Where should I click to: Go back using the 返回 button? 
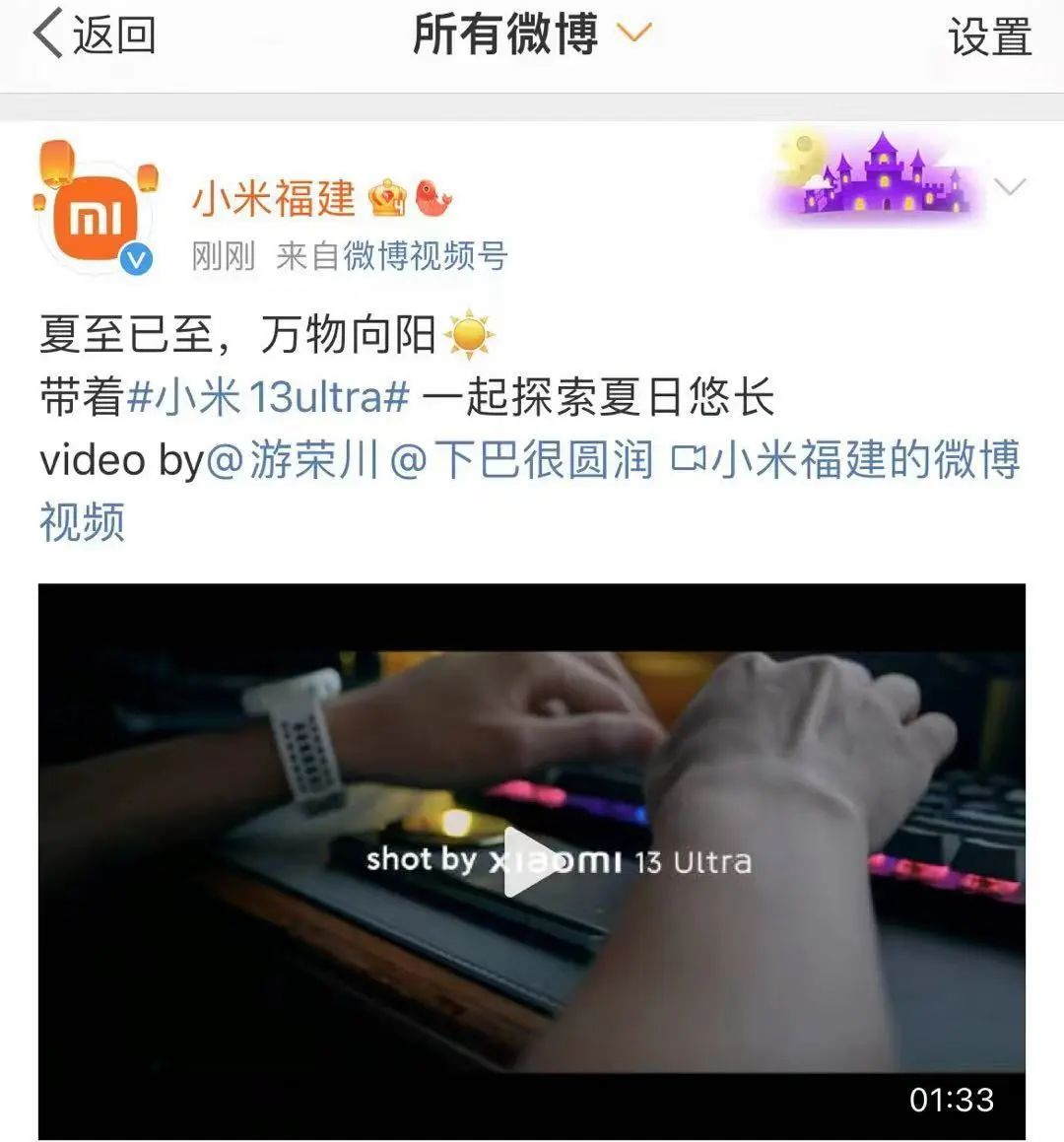[x=94, y=35]
